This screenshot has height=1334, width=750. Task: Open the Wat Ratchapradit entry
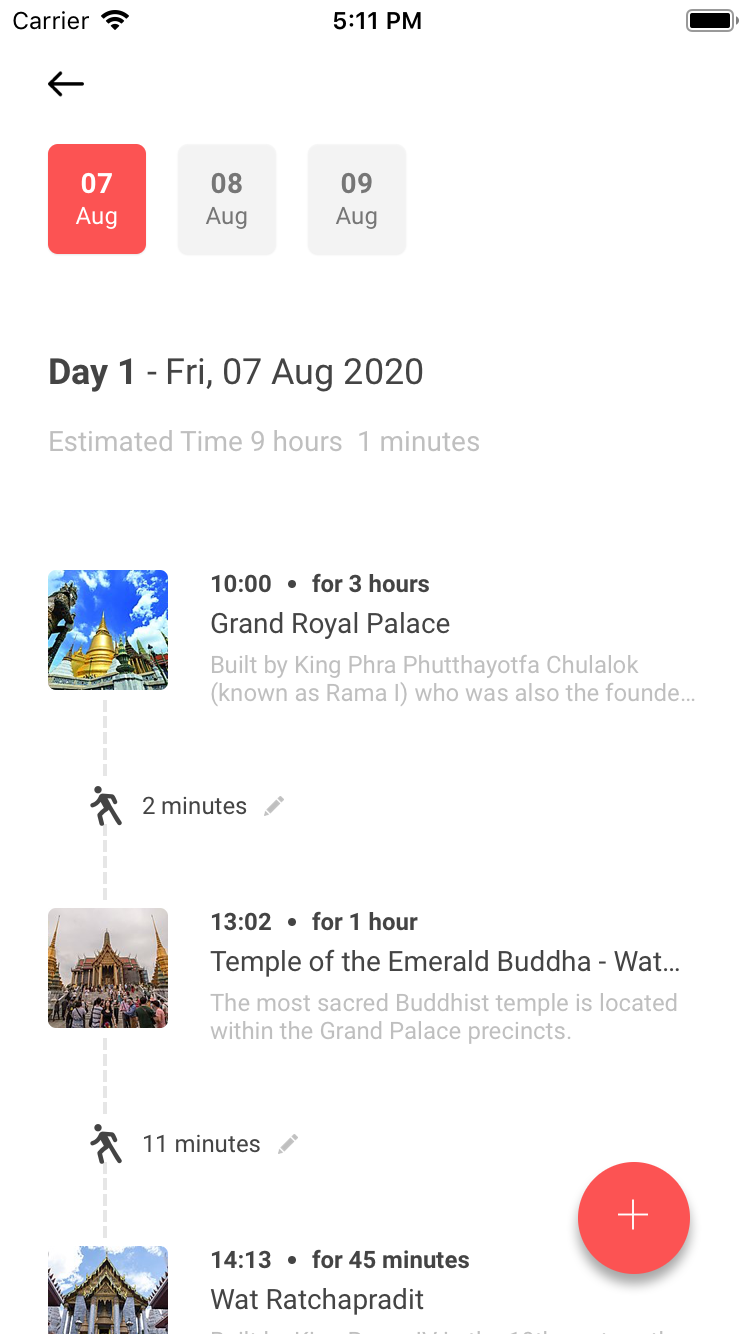coord(373,1290)
